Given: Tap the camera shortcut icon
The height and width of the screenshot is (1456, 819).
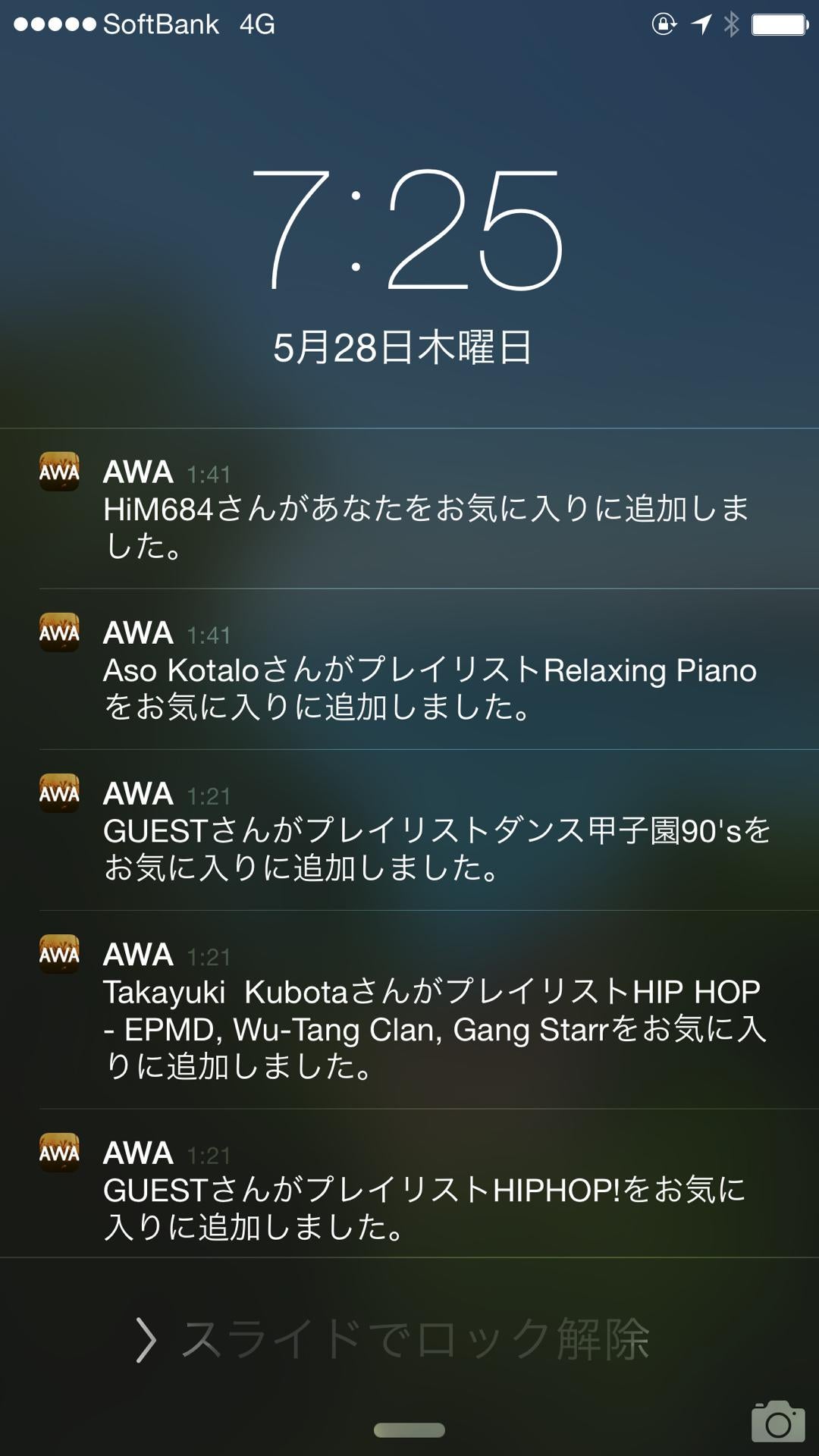Looking at the screenshot, I should pyautogui.click(x=777, y=1422).
